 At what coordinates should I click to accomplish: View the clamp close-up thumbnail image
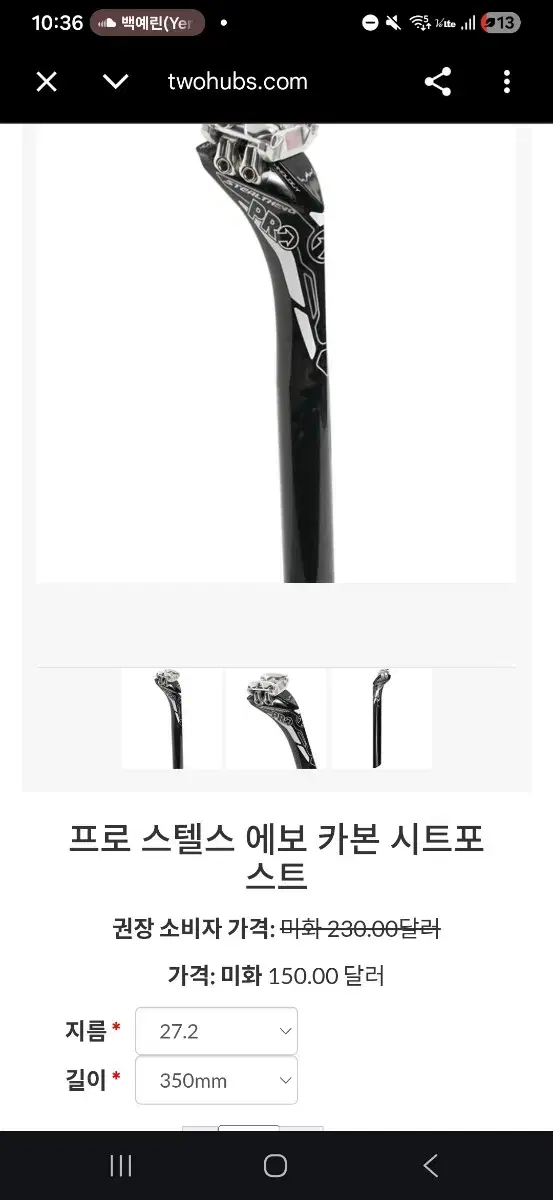tap(276, 718)
